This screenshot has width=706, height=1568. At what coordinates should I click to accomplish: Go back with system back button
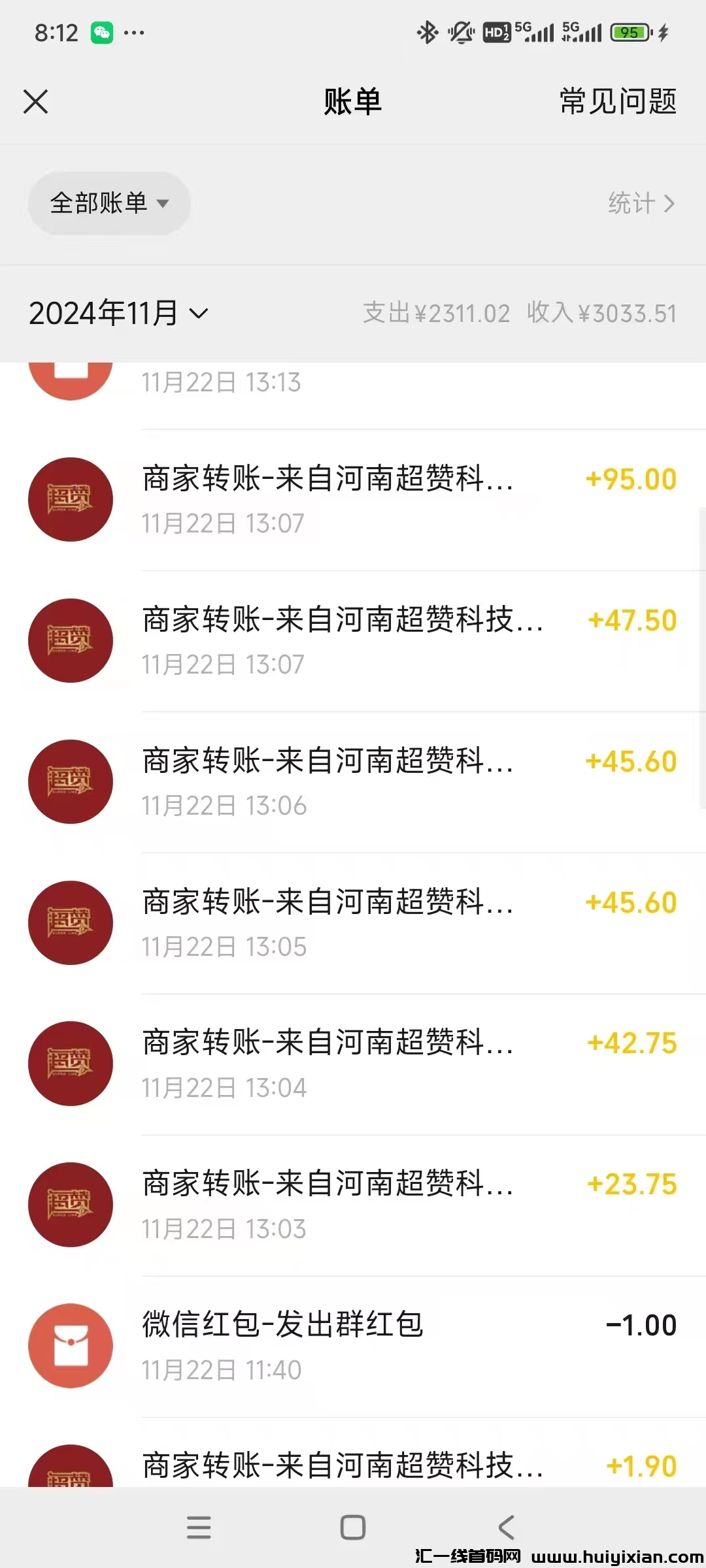click(507, 1527)
